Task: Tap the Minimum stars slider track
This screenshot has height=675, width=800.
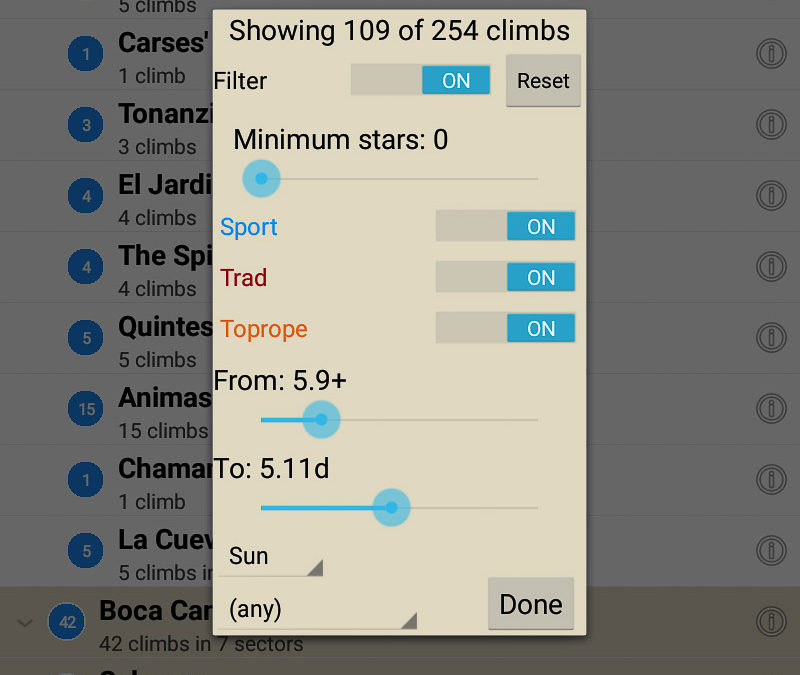Action: 400,179
